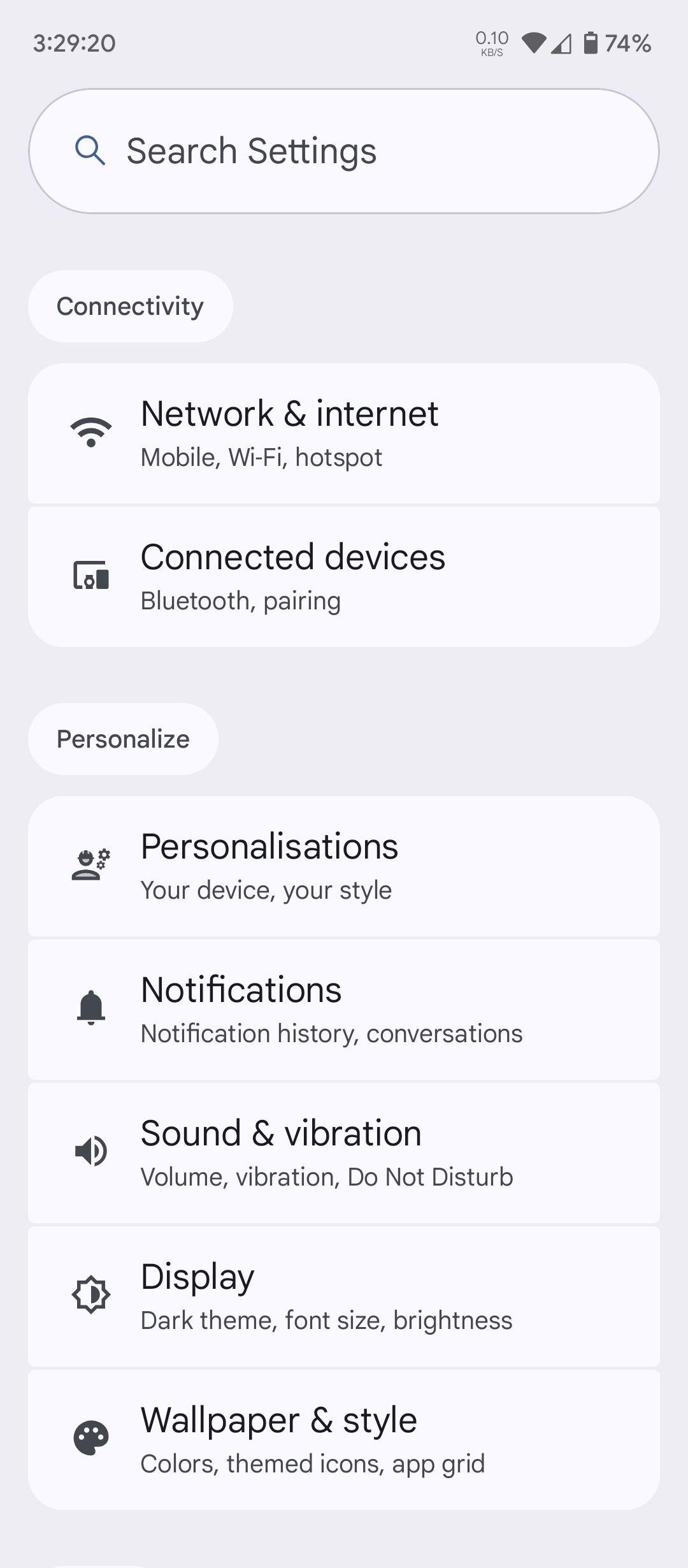Tap the Search Settings field
This screenshot has width=688, height=1568.
[x=344, y=151]
